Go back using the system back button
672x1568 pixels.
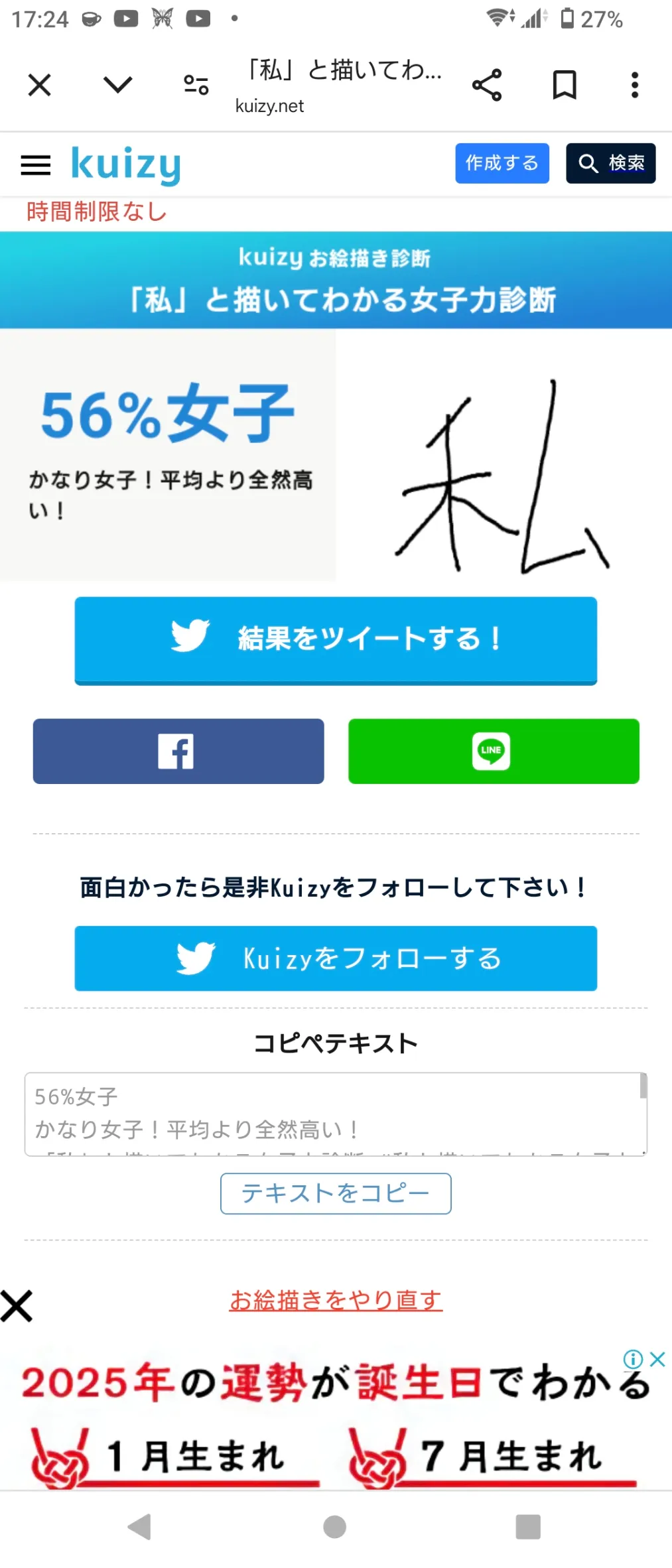[x=140, y=1527]
